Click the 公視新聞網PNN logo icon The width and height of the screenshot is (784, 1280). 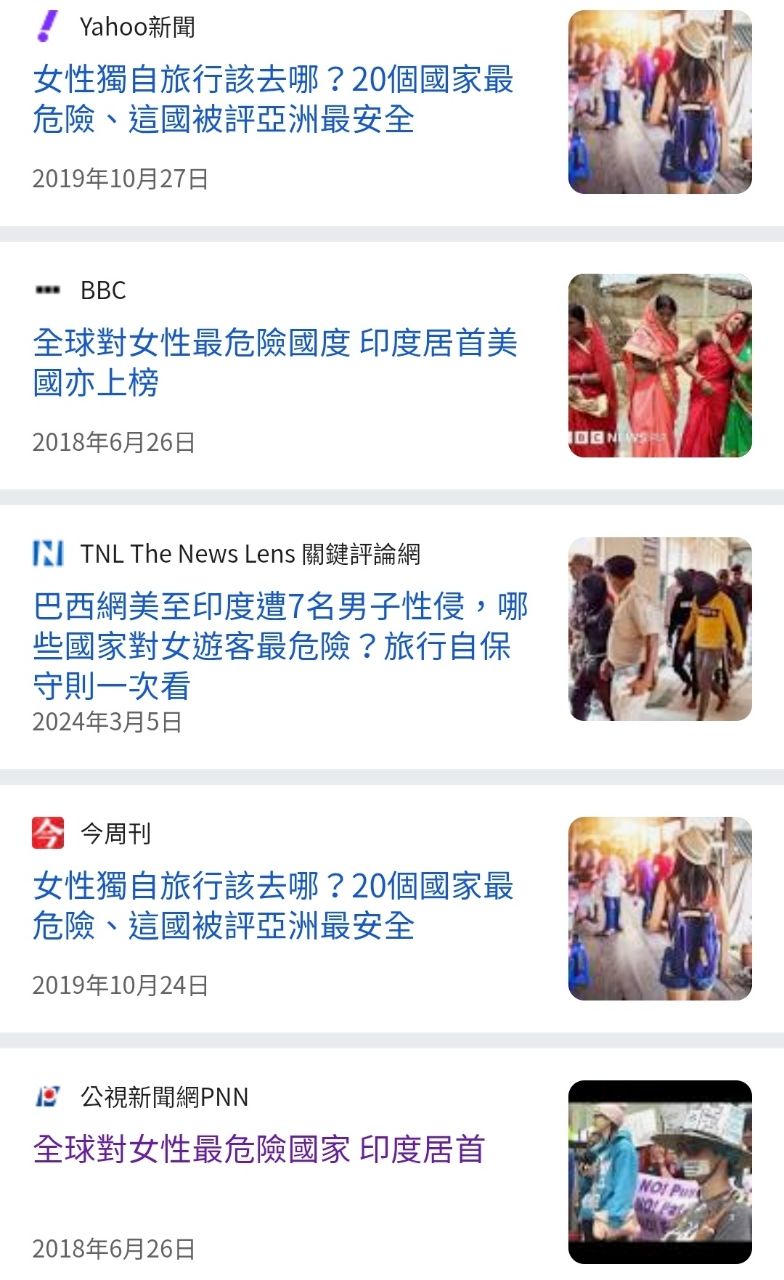tap(46, 1096)
